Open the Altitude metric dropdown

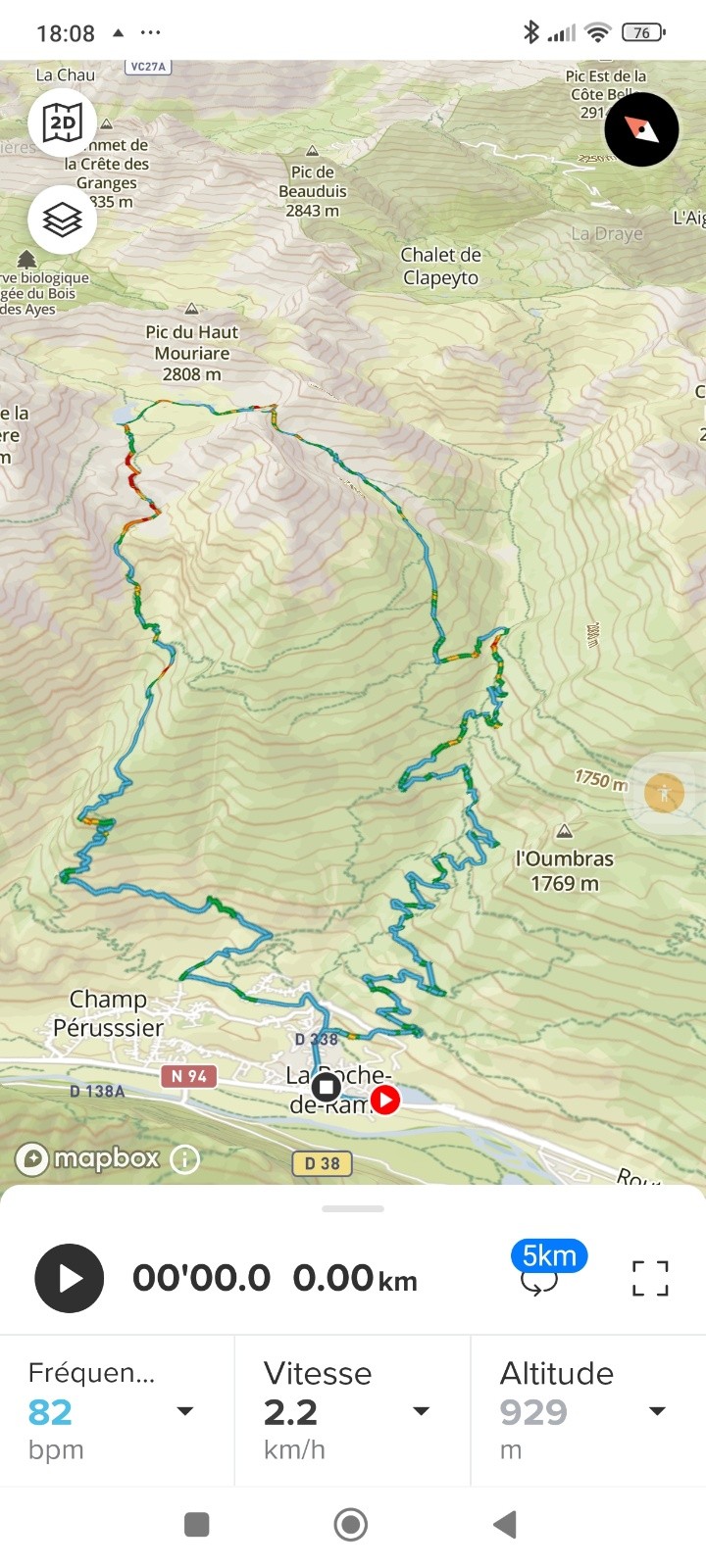click(x=657, y=1411)
